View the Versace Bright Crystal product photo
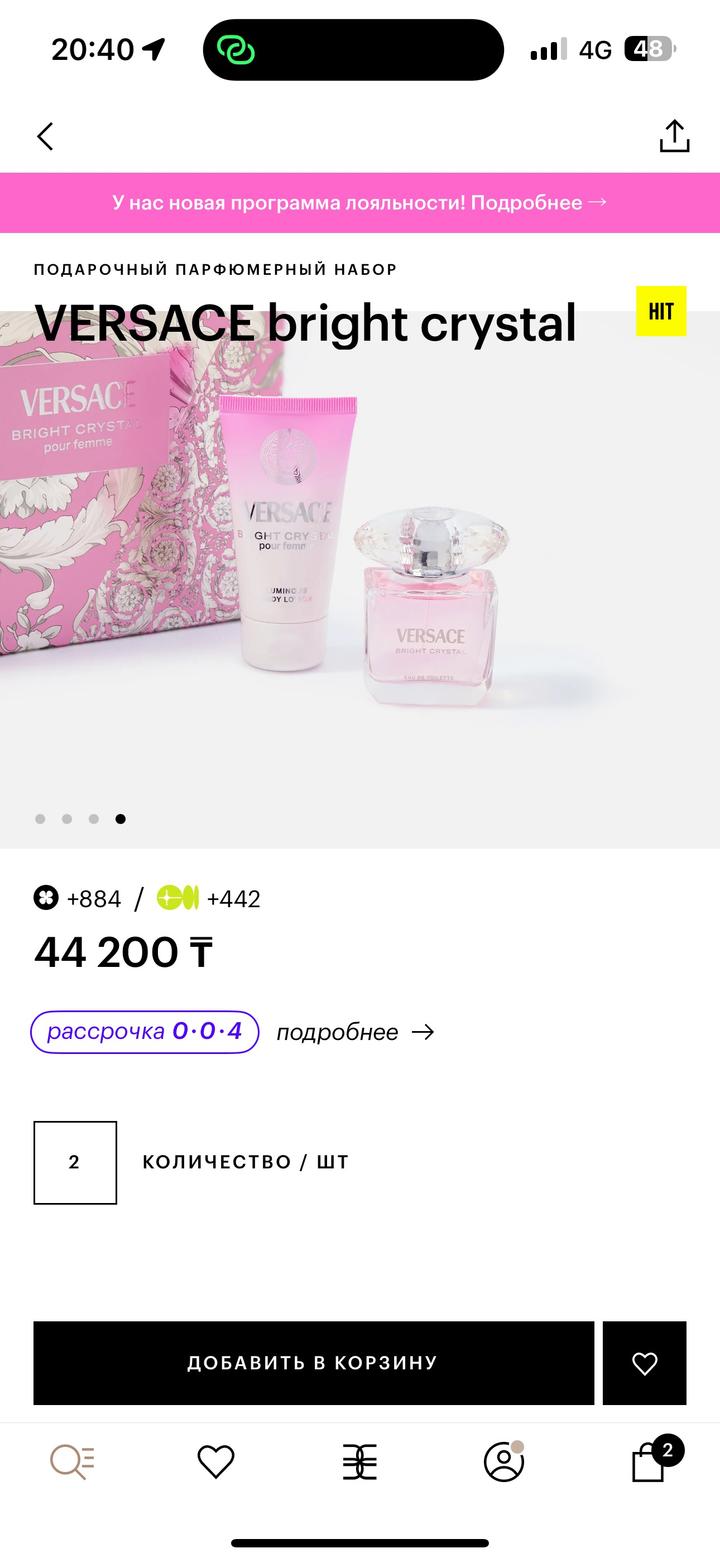 pyautogui.click(x=360, y=570)
